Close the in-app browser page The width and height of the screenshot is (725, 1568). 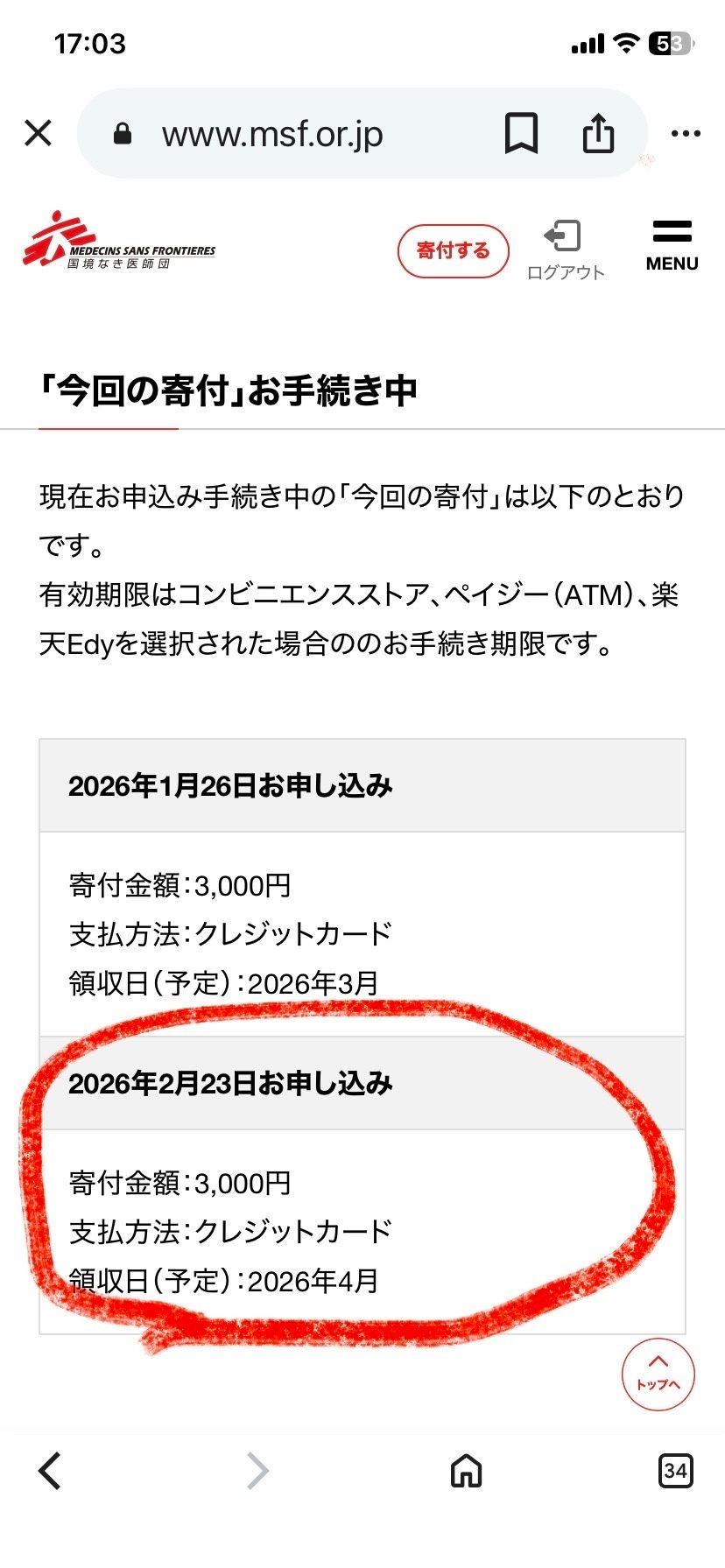[39, 134]
